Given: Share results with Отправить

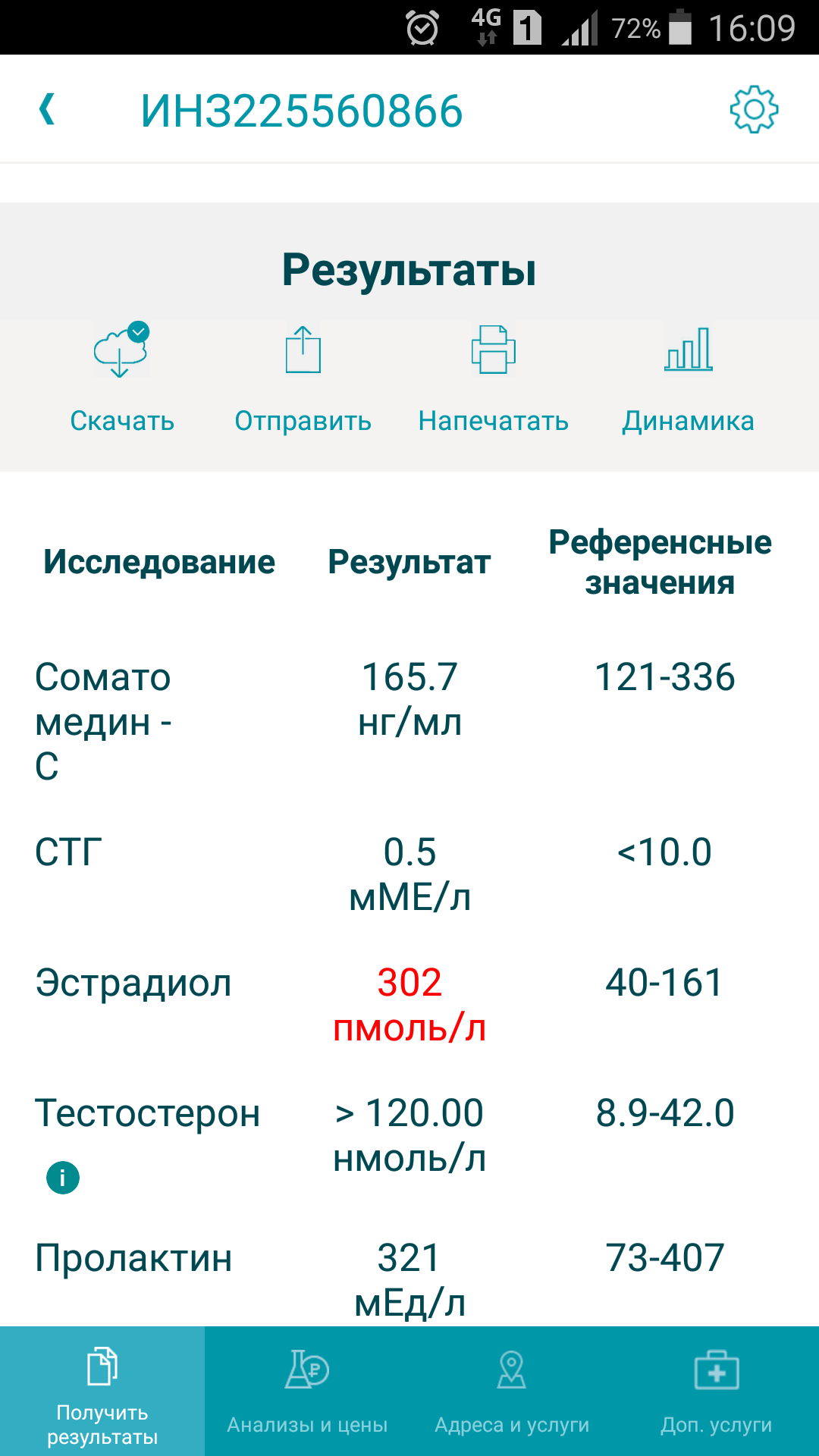Looking at the screenshot, I should click(x=303, y=379).
